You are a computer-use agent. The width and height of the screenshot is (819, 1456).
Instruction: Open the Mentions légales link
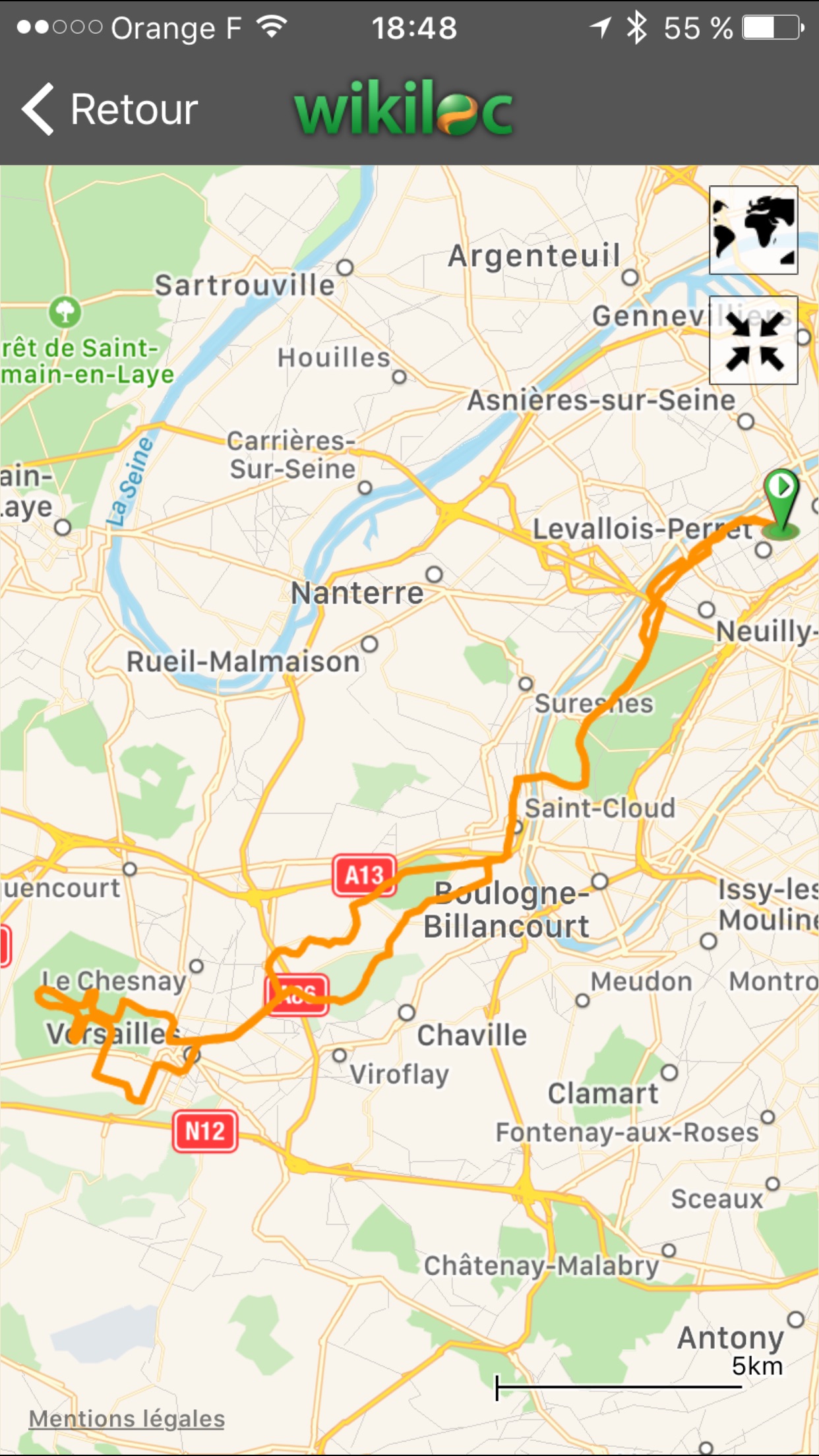127,1418
